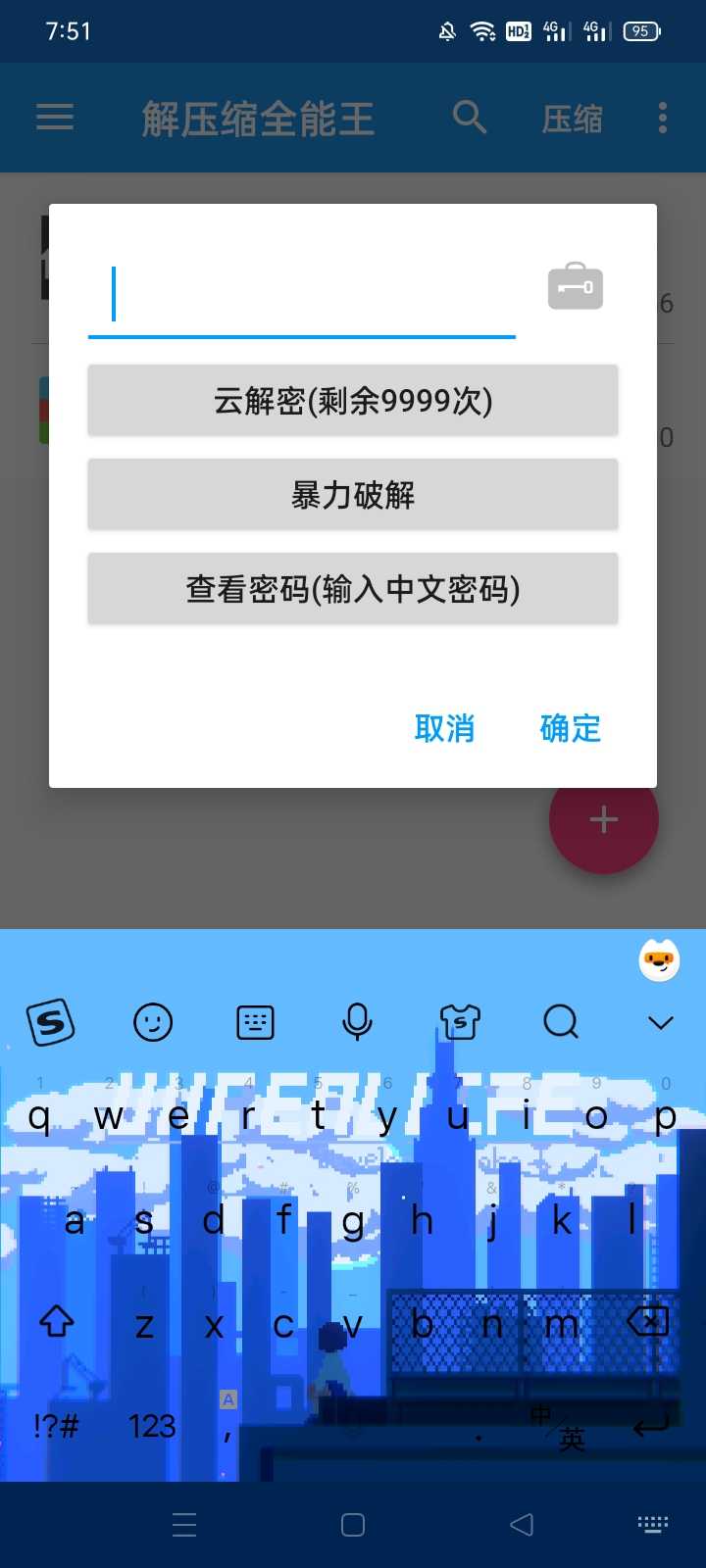Confirm the password with 确定
Viewport: 706px width, 1568px height.
tap(570, 728)
